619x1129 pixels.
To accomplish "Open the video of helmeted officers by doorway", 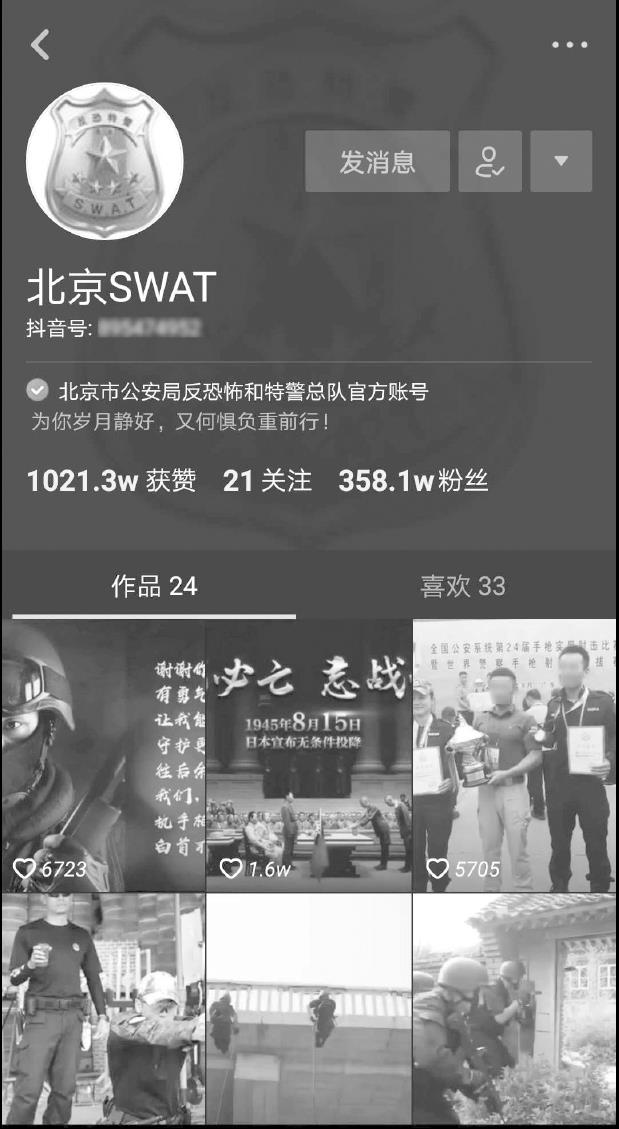I will click(515, 1010).
